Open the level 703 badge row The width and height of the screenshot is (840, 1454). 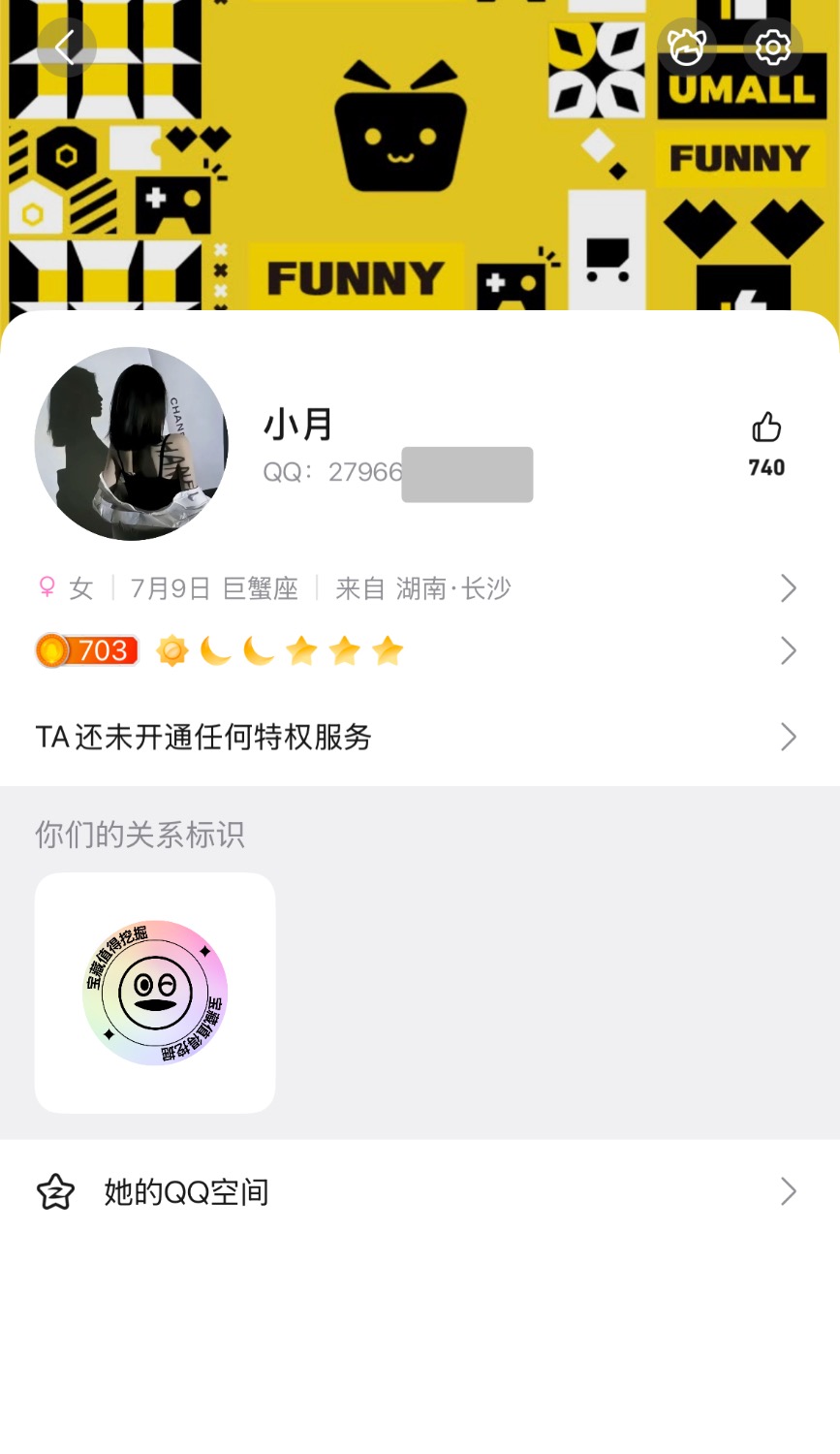tap(417, 650)
